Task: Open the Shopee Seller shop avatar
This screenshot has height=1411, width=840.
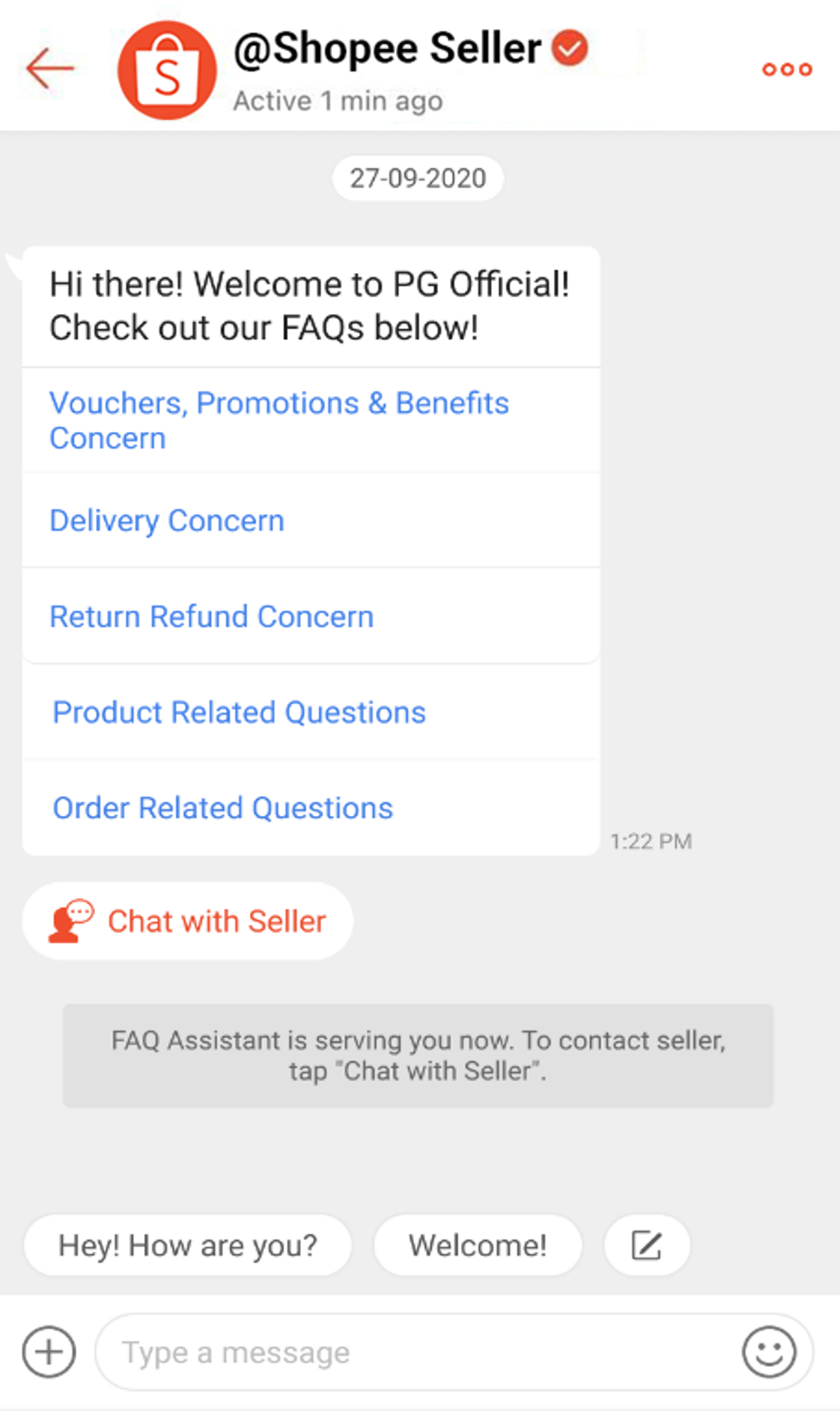Action: pyautogui.click(x=167, y=70)
